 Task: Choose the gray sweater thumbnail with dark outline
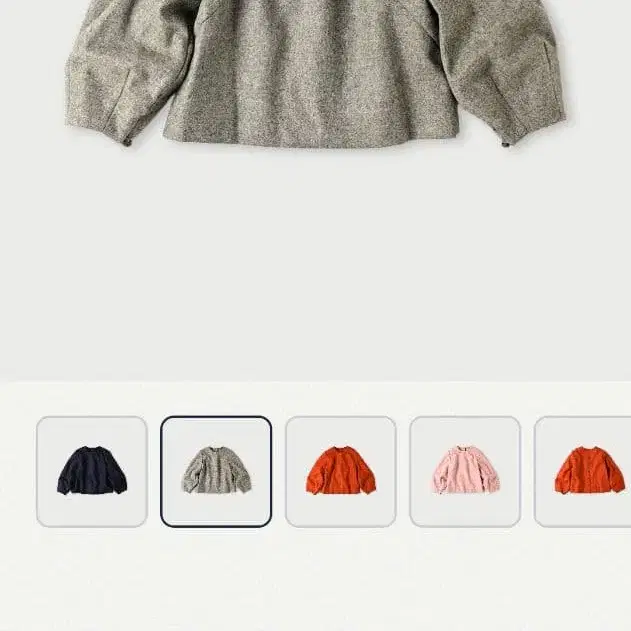(x=216, y=471)
